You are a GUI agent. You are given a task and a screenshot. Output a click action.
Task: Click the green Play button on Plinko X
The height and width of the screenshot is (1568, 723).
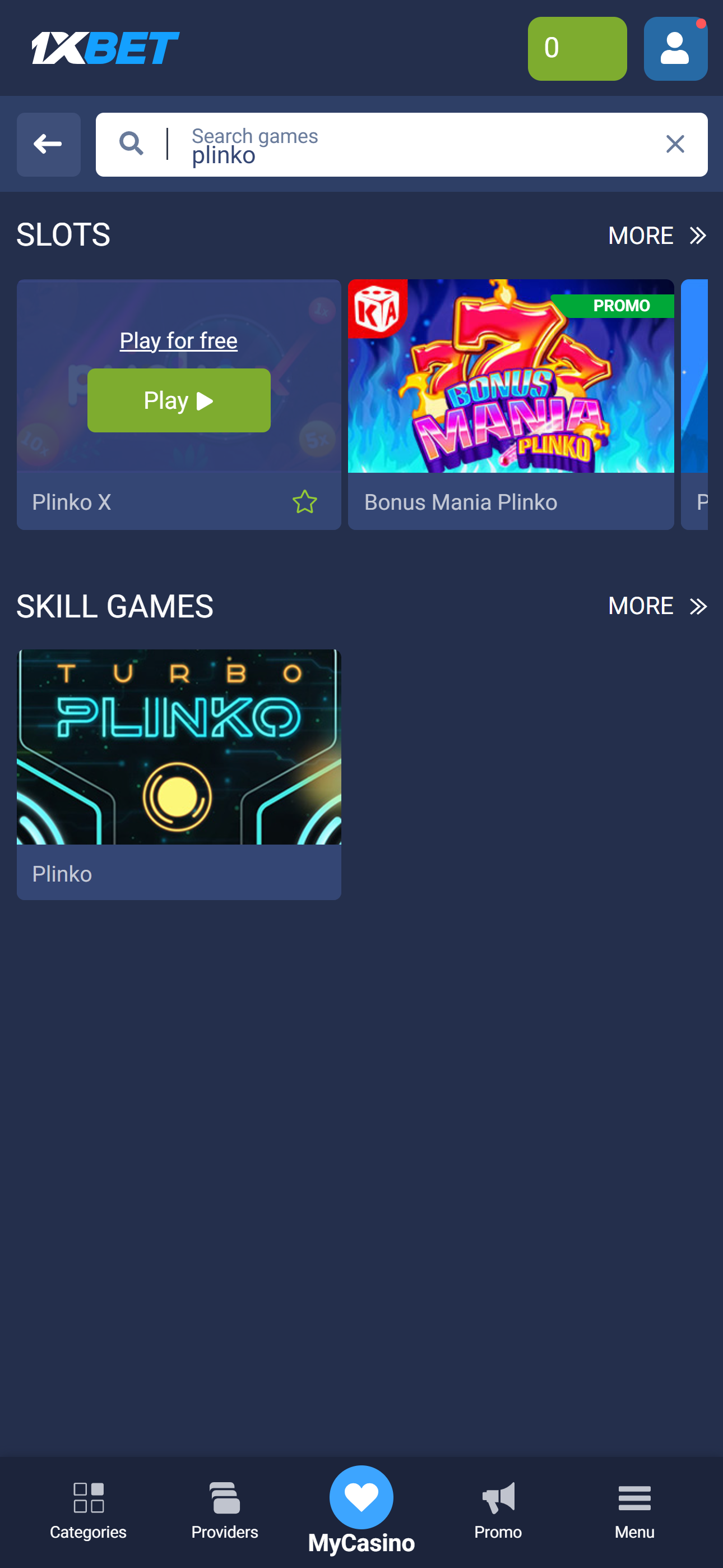pos(178,400)
